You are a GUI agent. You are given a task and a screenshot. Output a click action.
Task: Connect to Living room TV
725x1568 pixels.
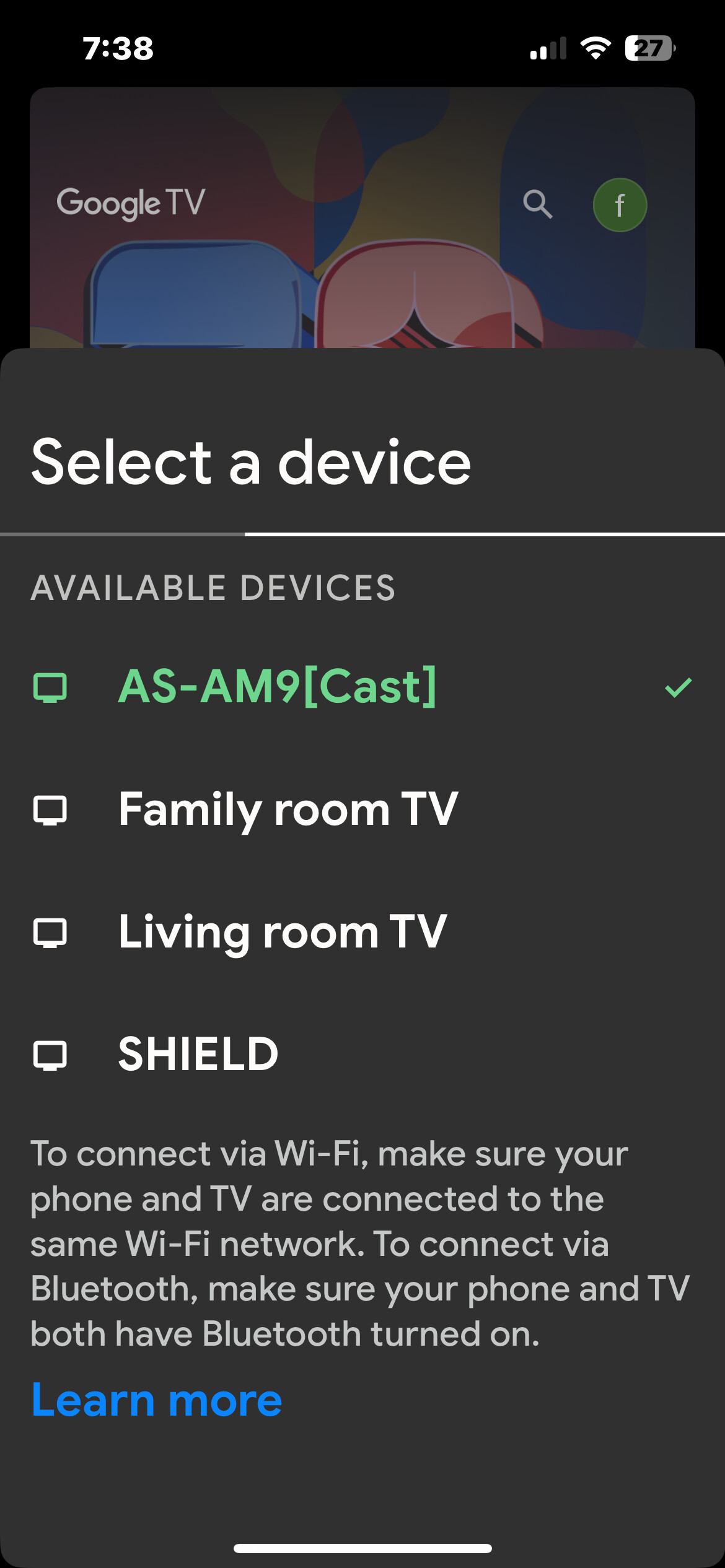(283, 932)
